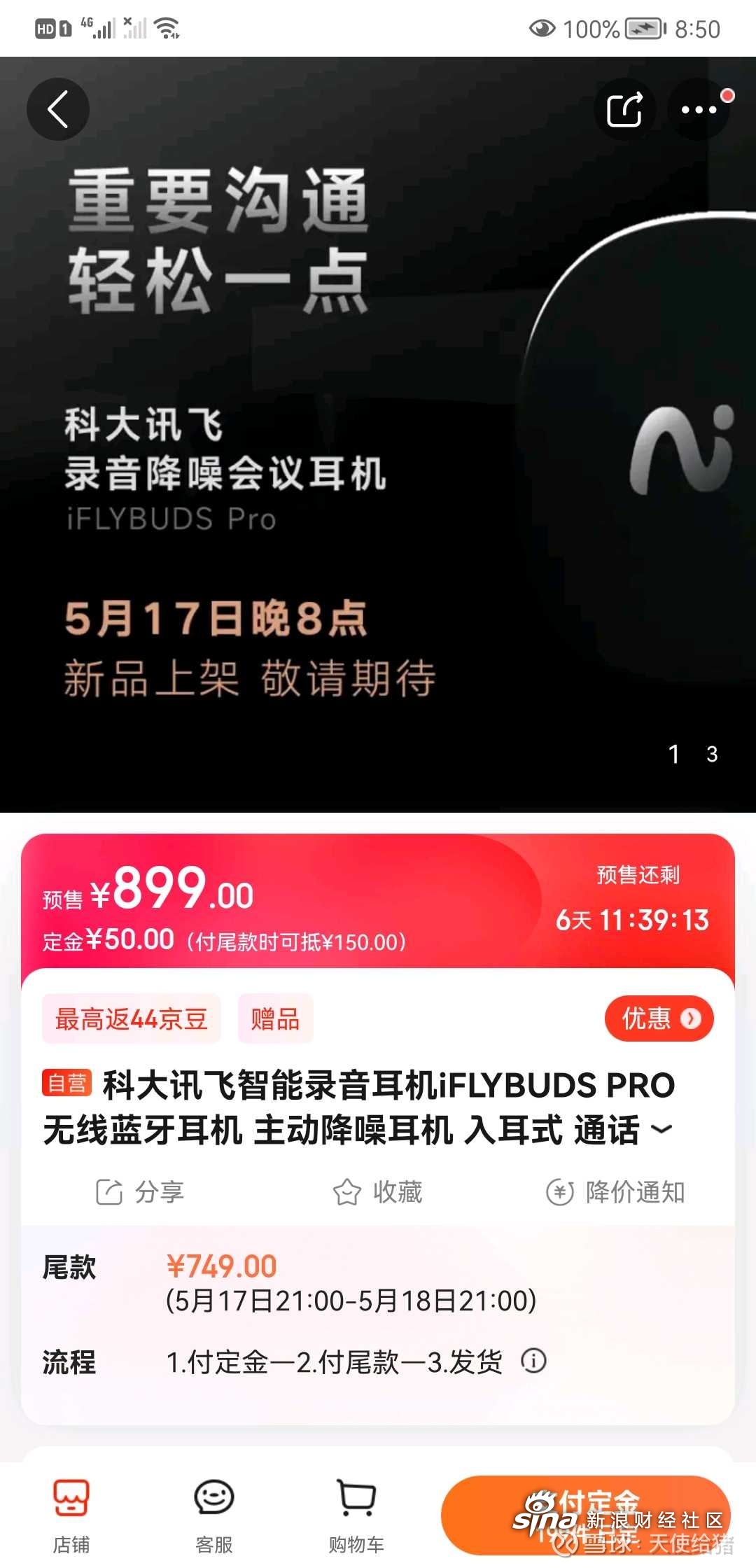Go back using the top arrow
The height and width of the screenshot is (1568, 756).
click(58, 109)
